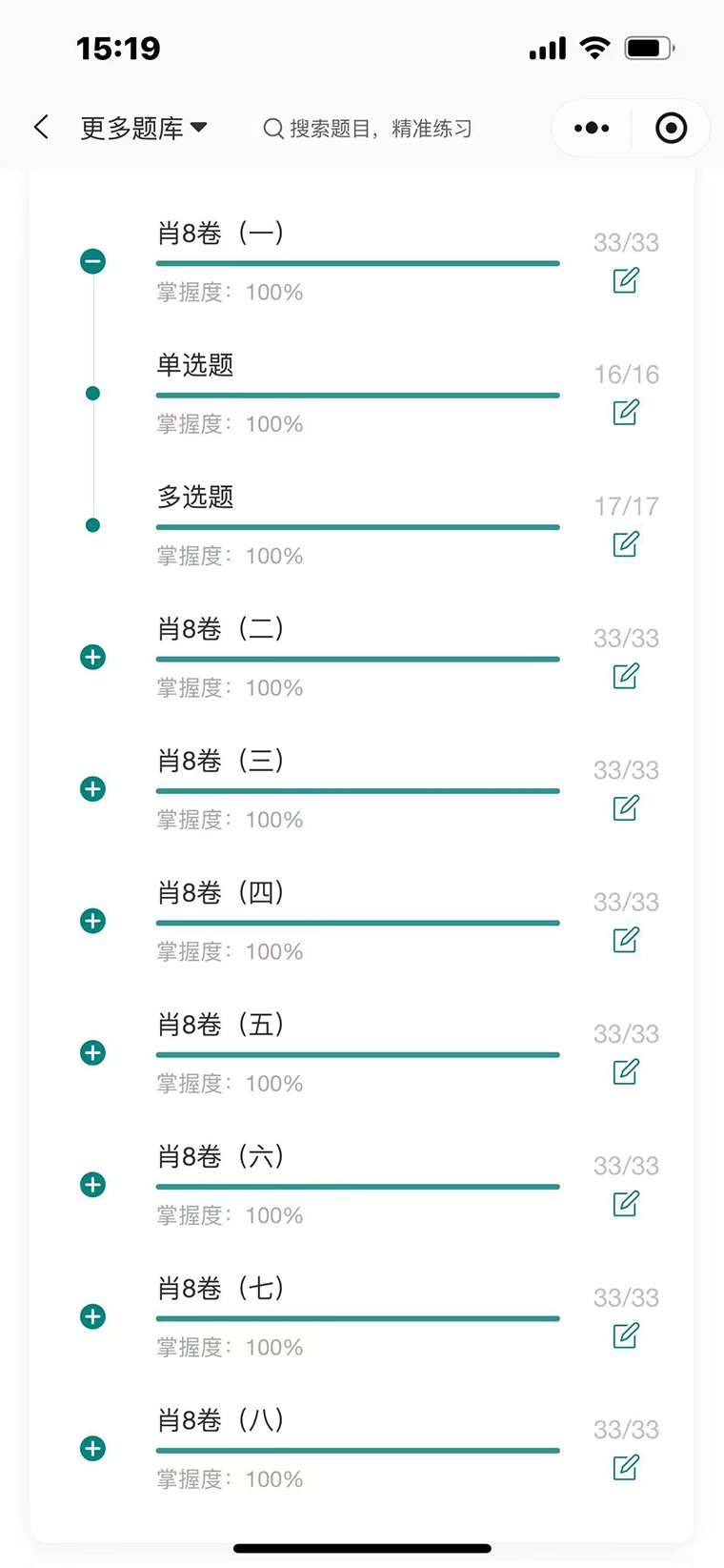Viewport: 724px width, 1568px height.
Task: Tap the edit icon for 肖8卷（八）
Action: pos(626,1468)
